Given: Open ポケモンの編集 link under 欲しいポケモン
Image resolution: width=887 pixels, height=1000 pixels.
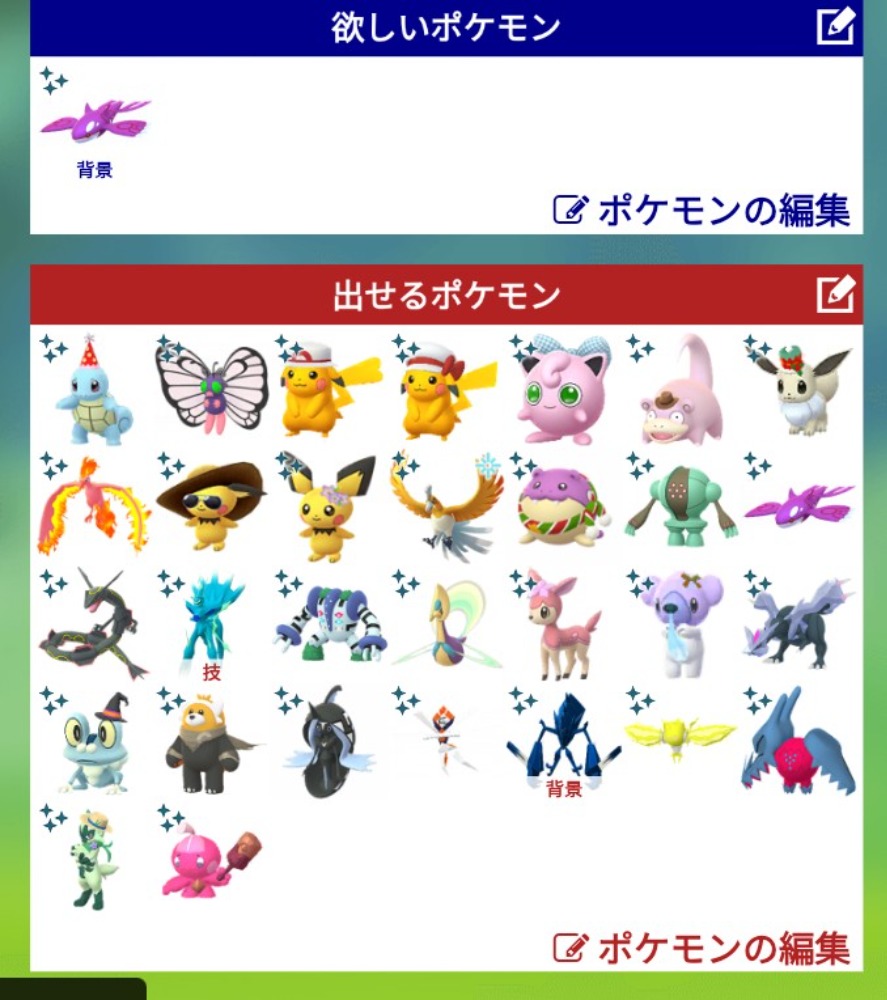Looking at the screenshot, I should [702, 211].
